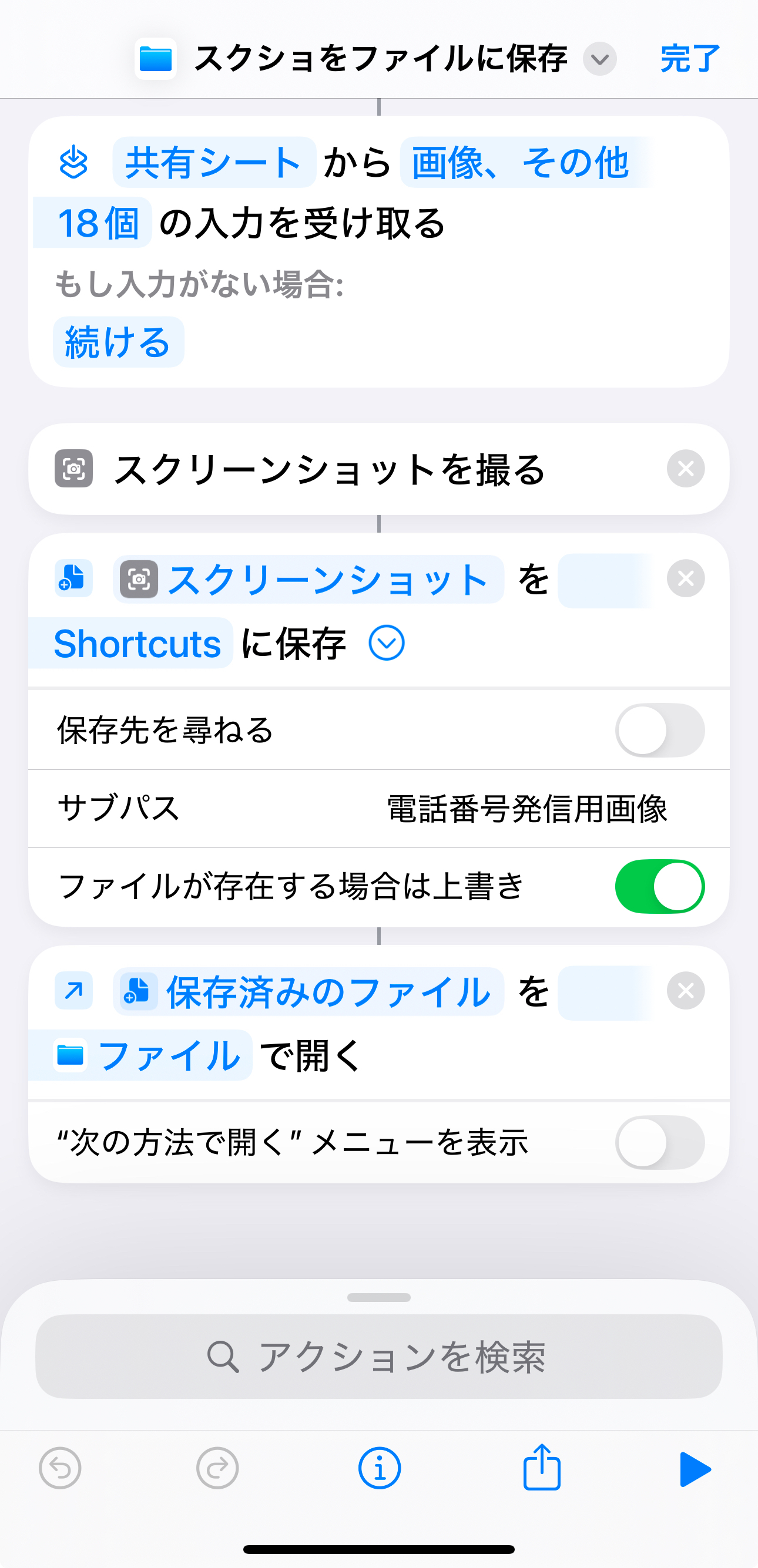Turn off ファイルが存在する場合は上書き

[x=659, y=886]
